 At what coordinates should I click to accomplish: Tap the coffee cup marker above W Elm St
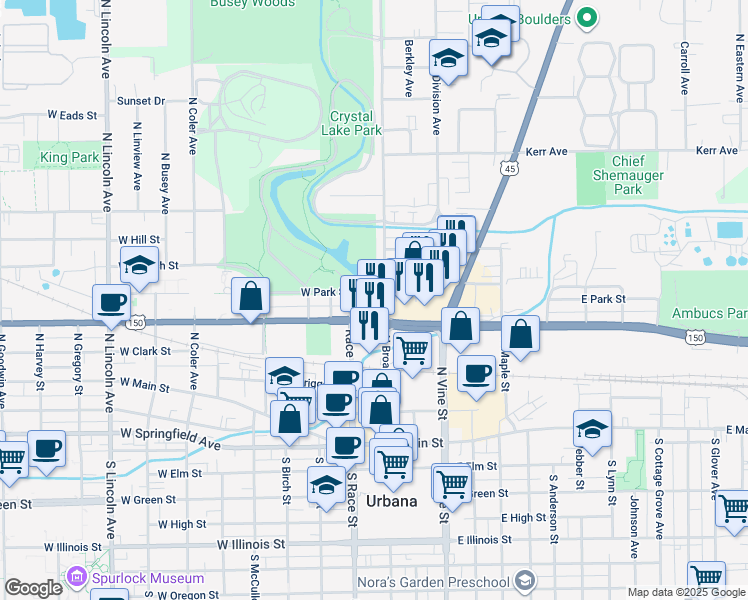point(346,444)
